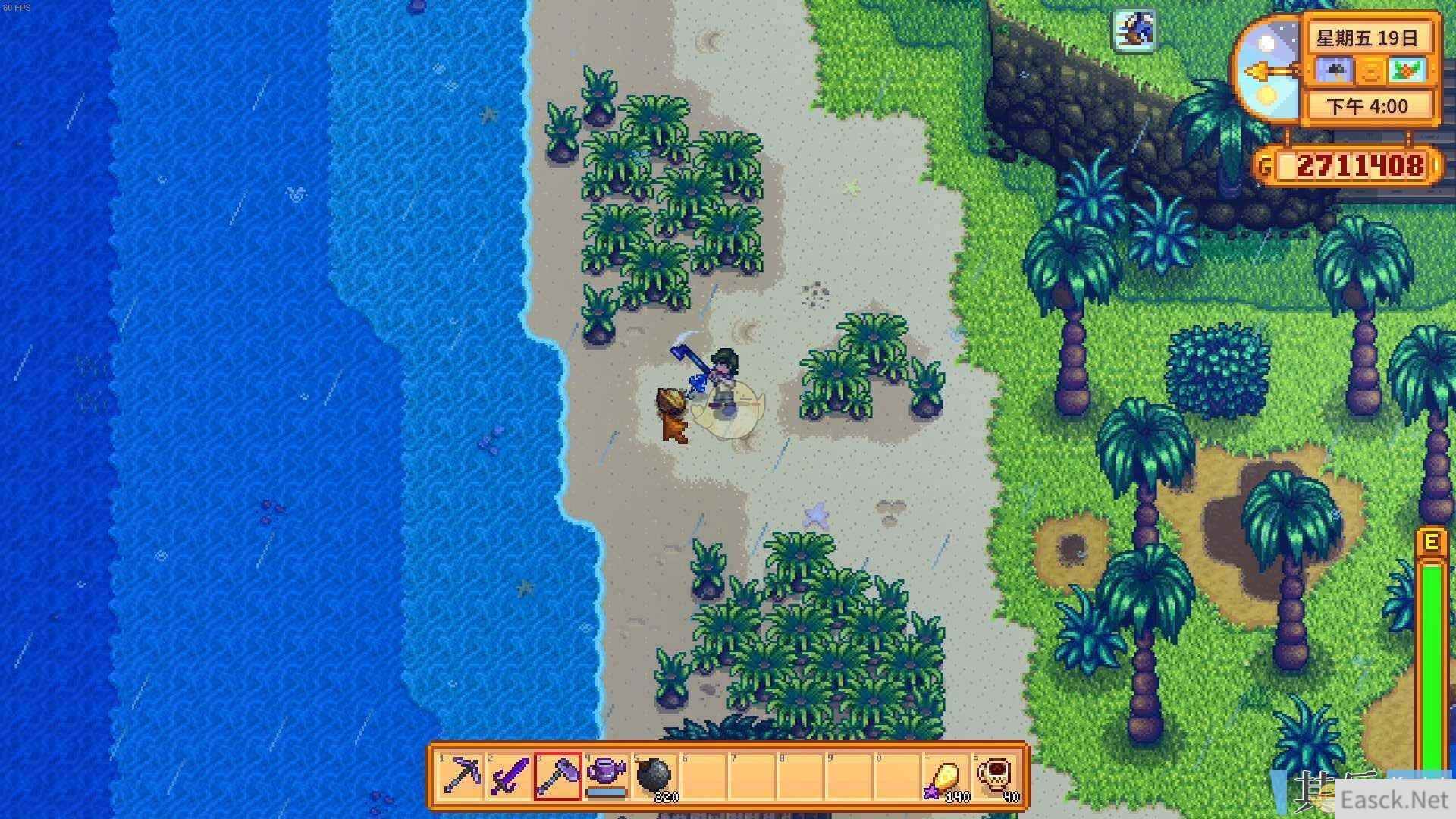Image resolution: width=1456 pixels, height=819 pixels.
Task: Equip the purple sword in slot 2
Action: pos(510,777)
